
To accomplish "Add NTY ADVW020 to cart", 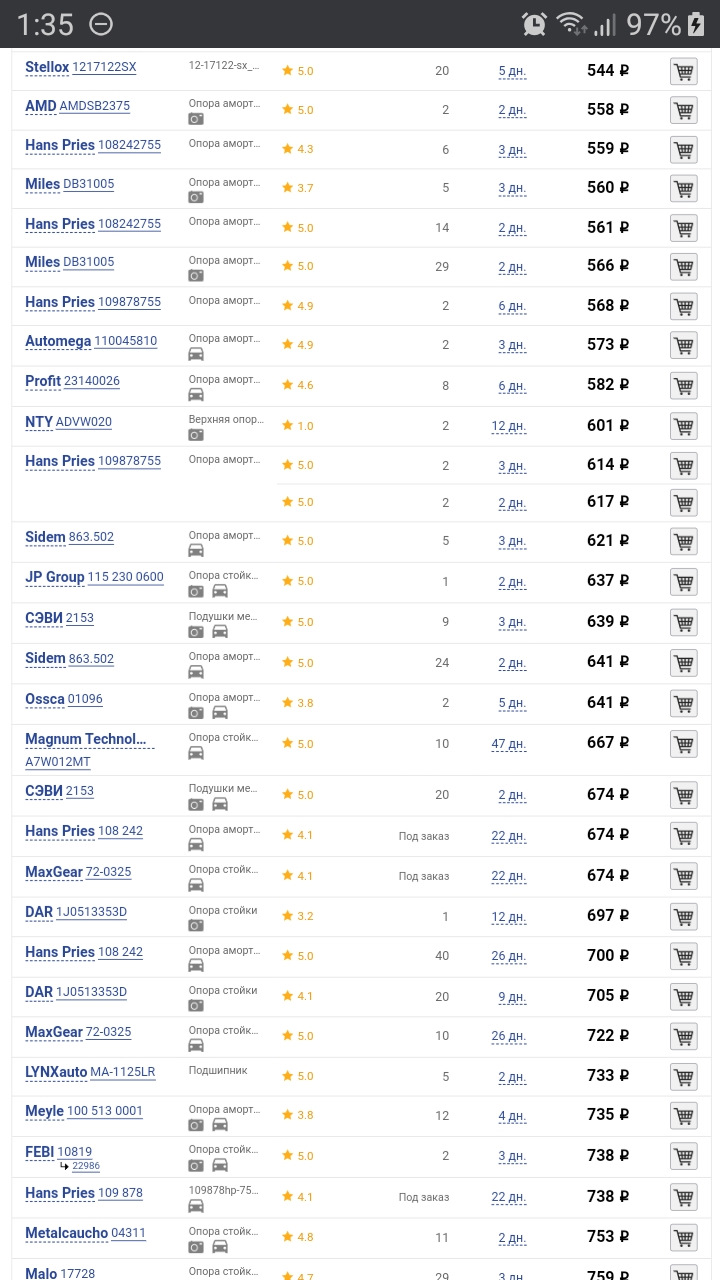I will [x=683, y=426].
